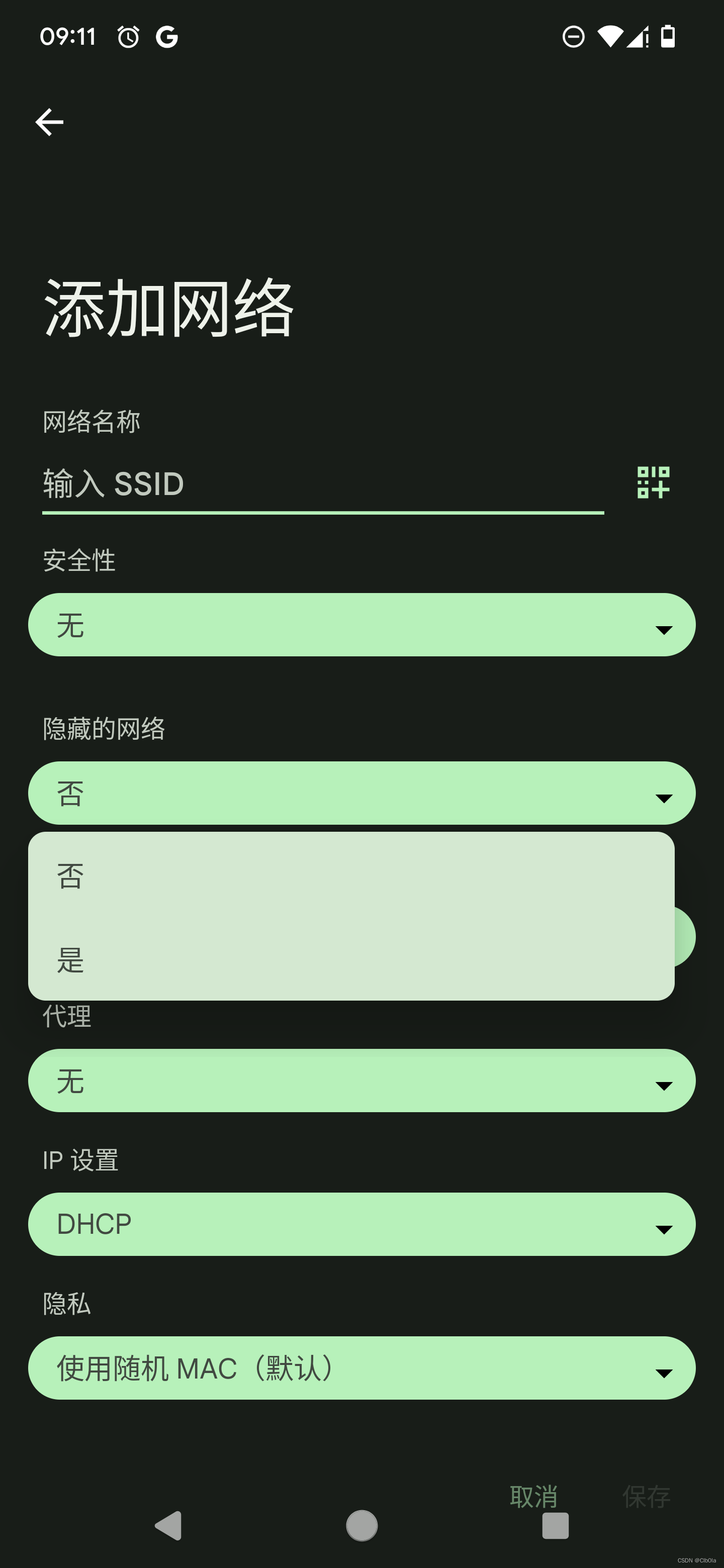
Task: Go back using the top arrow
Action: [x=49, y=122]
